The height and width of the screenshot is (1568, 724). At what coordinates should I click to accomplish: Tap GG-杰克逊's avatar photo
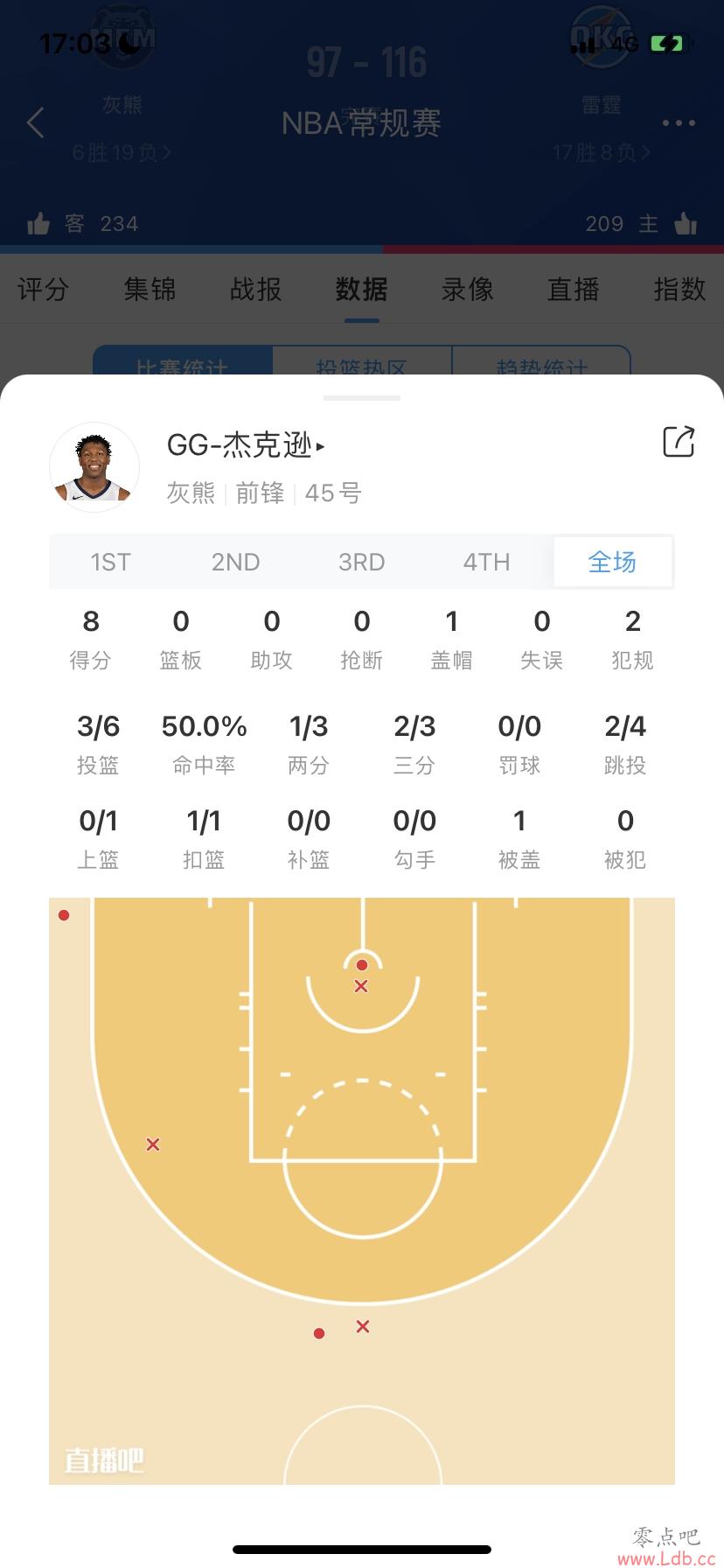pyautogui.click(x=94, y=468)
